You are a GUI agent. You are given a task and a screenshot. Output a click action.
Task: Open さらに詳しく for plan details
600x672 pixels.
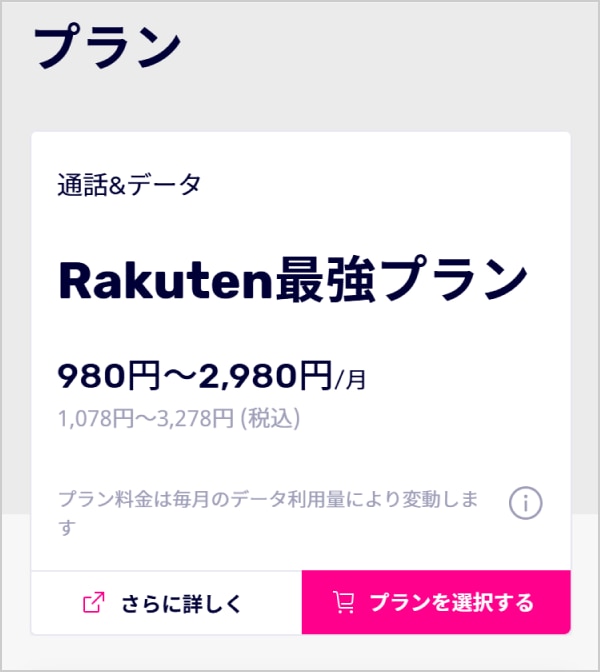[166, 603]
